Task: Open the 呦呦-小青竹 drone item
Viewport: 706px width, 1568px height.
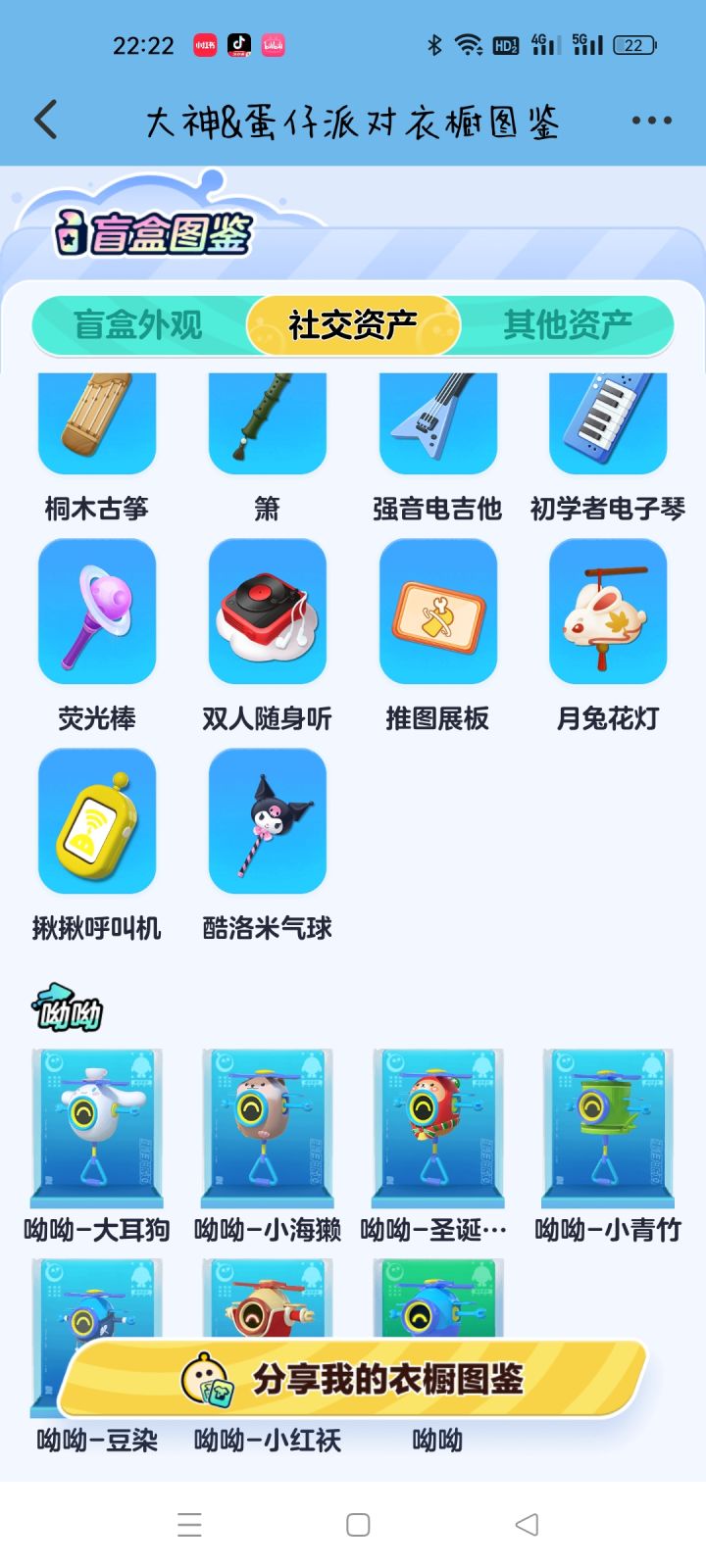Action: [608, 1127]
